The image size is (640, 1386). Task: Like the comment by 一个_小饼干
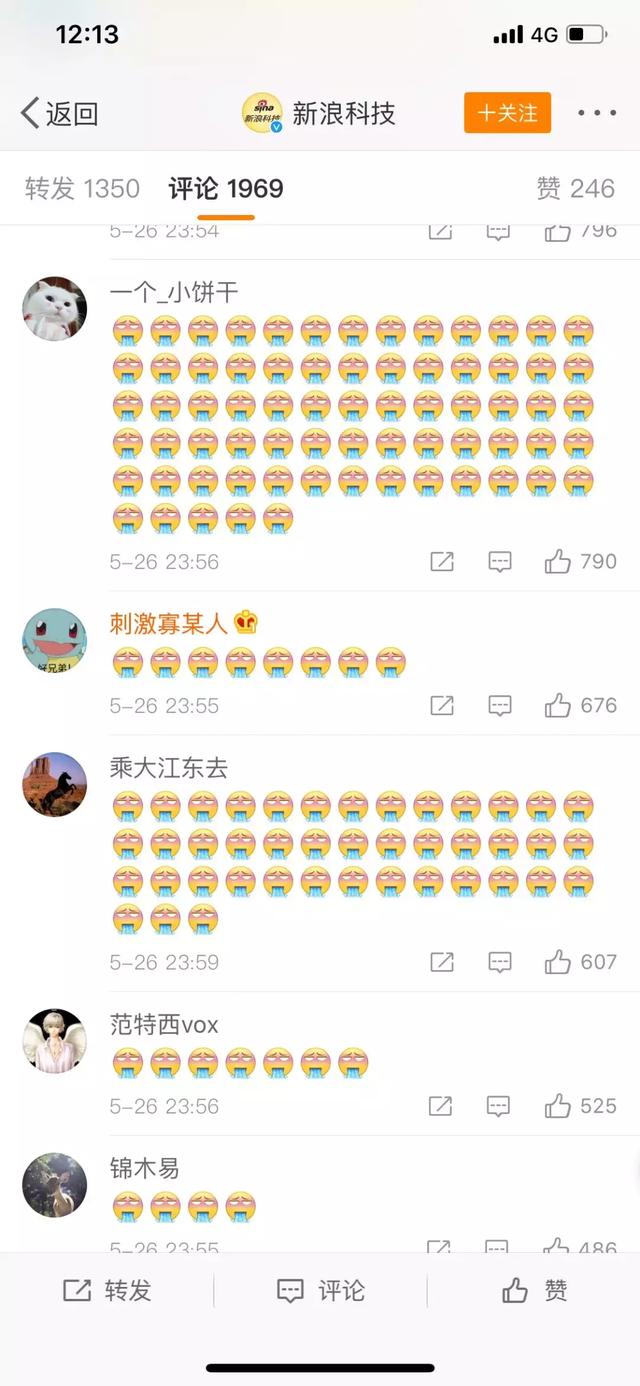[581, 562]
